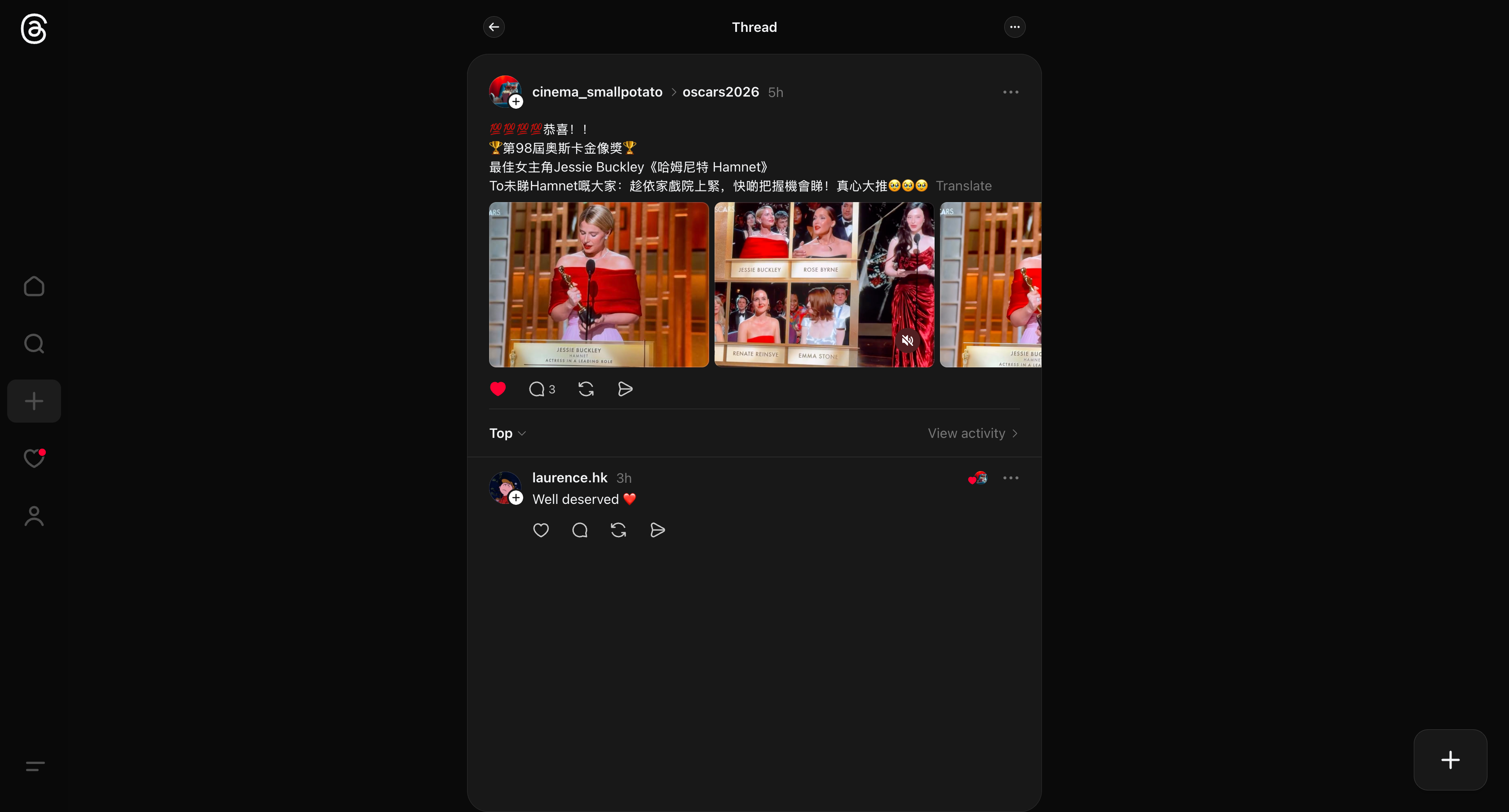This screenshot has height=812, width=1509.
Task: Open the Thread header overflow menu
Action: click(x=1015, y=27)
